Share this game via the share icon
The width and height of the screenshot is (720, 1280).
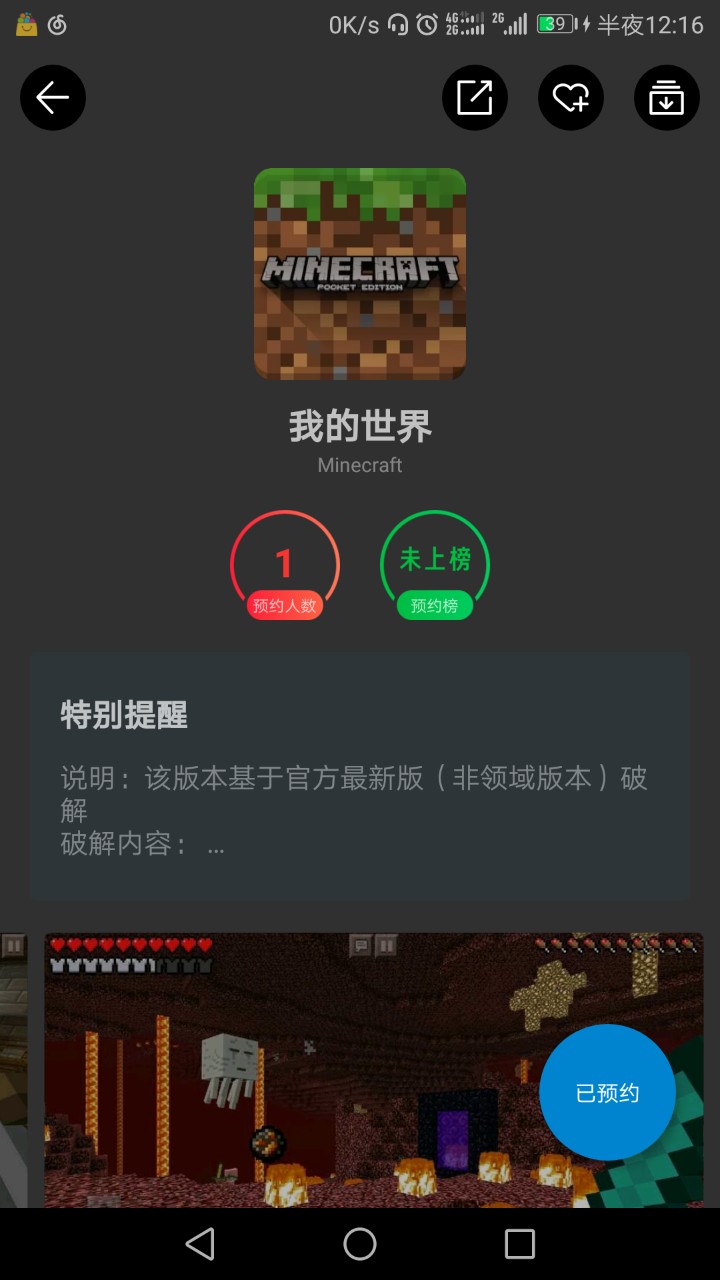coord(475,97)
